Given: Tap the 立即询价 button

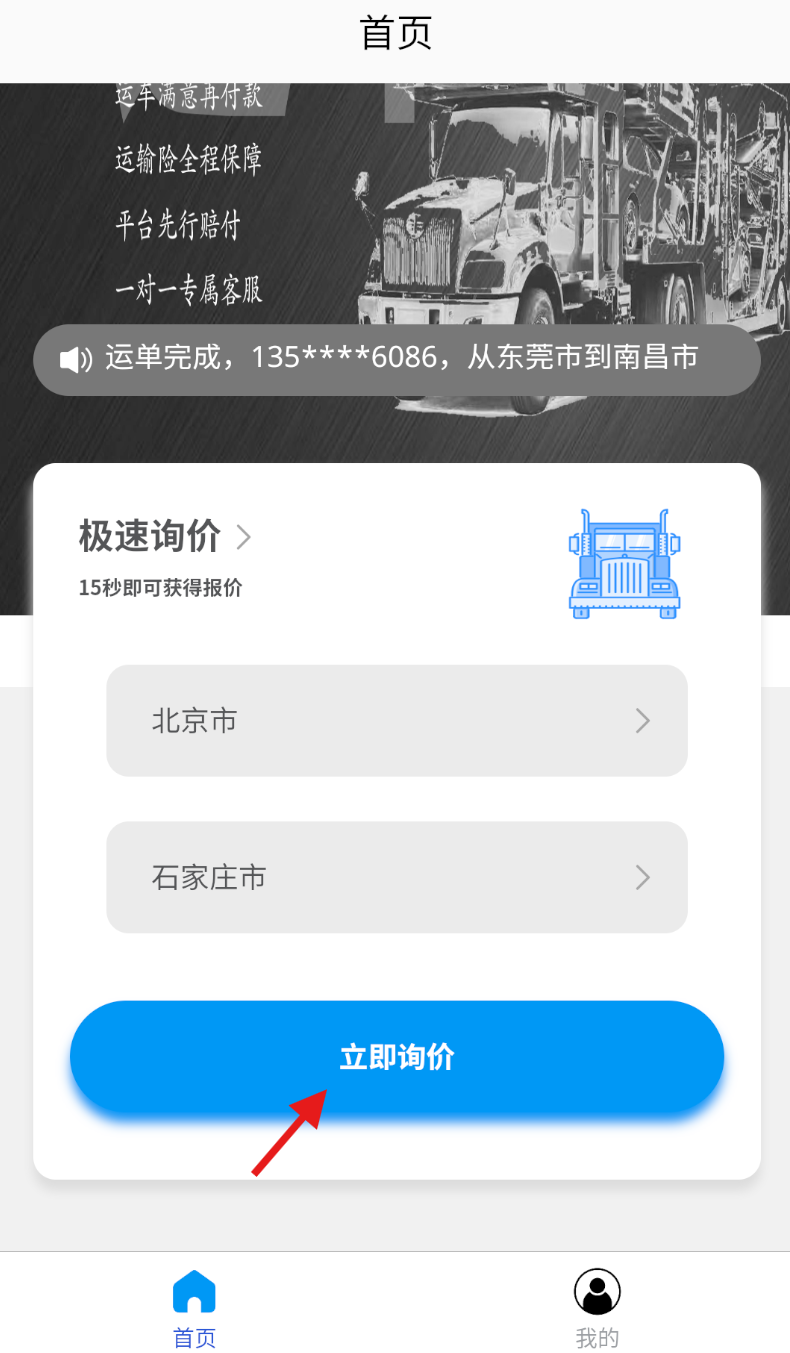Looking at the screenshot, I should pos(396,1057).
